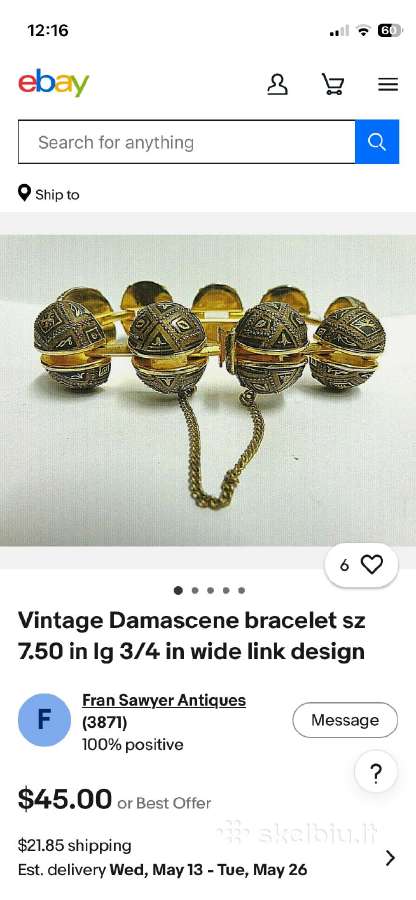Open the hamburger menu
The height and width of the screenshot is (900, 416).
coord(388,84)
